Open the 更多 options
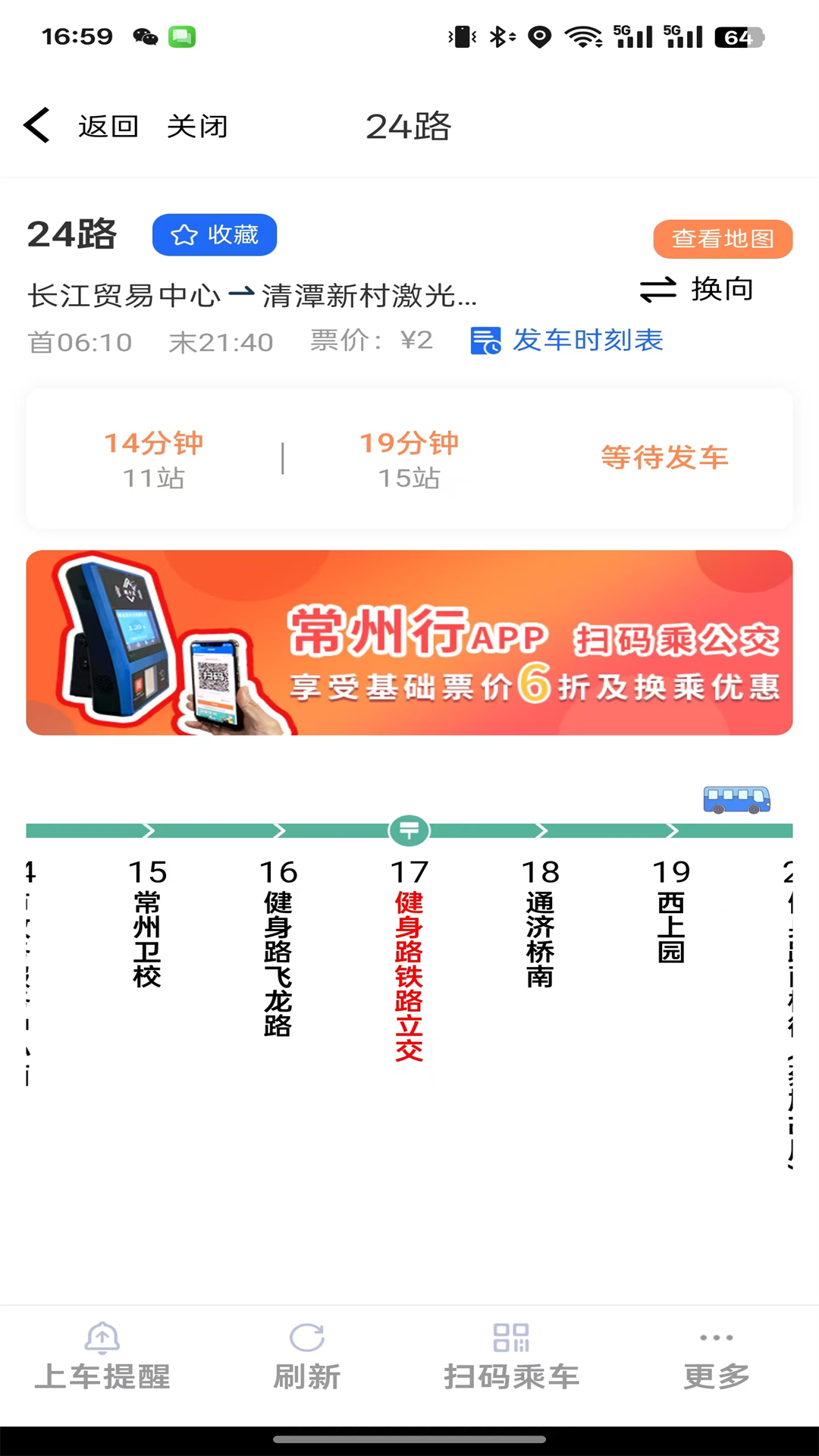This screenshot has width=819, height=1456. tap(717, 1357)
